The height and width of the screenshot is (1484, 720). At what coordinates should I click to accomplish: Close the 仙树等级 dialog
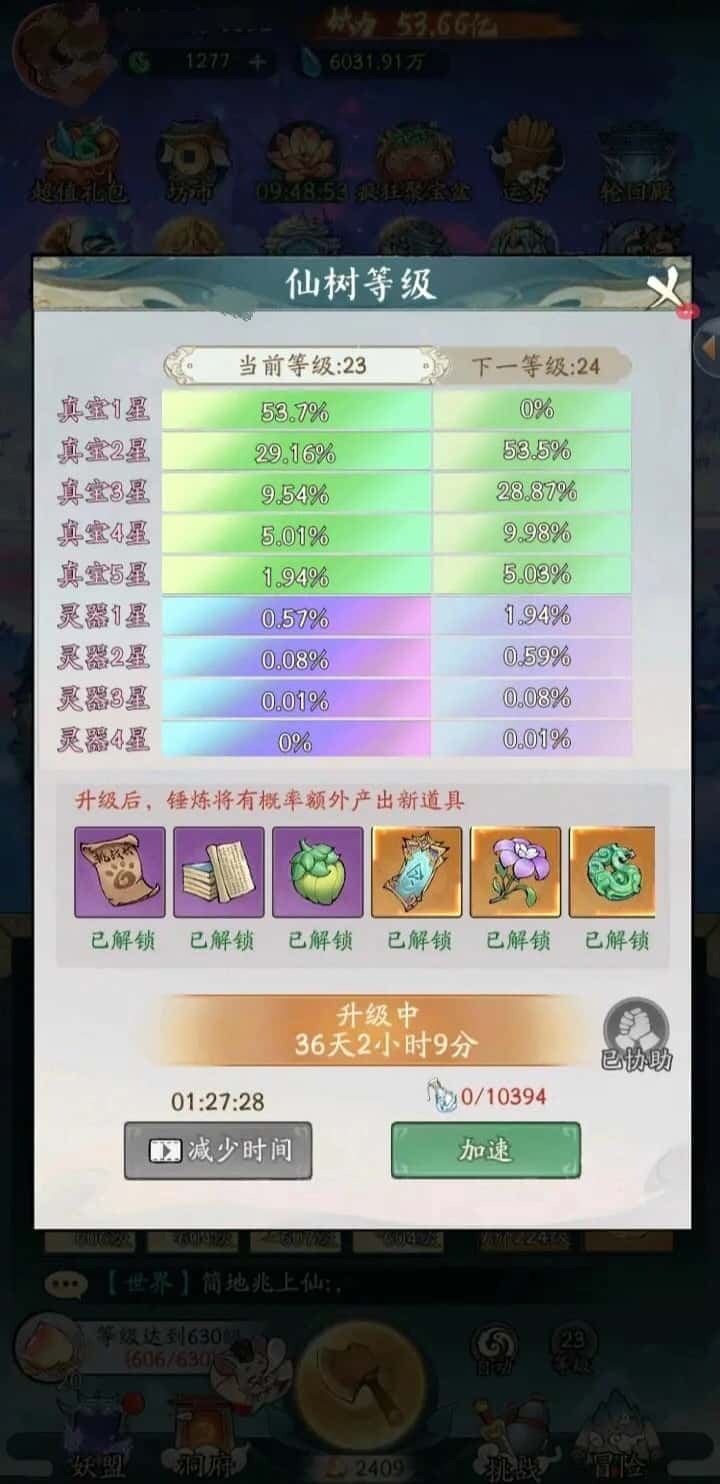pos(664,289)
